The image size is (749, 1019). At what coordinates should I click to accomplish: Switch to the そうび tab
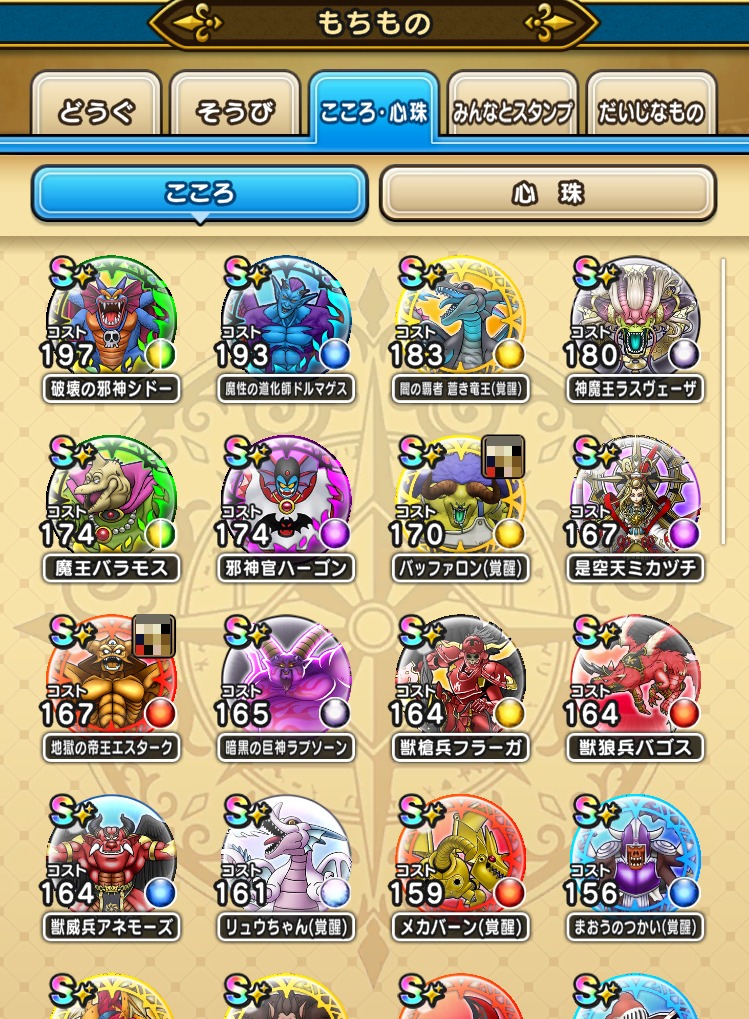[235, 111]
